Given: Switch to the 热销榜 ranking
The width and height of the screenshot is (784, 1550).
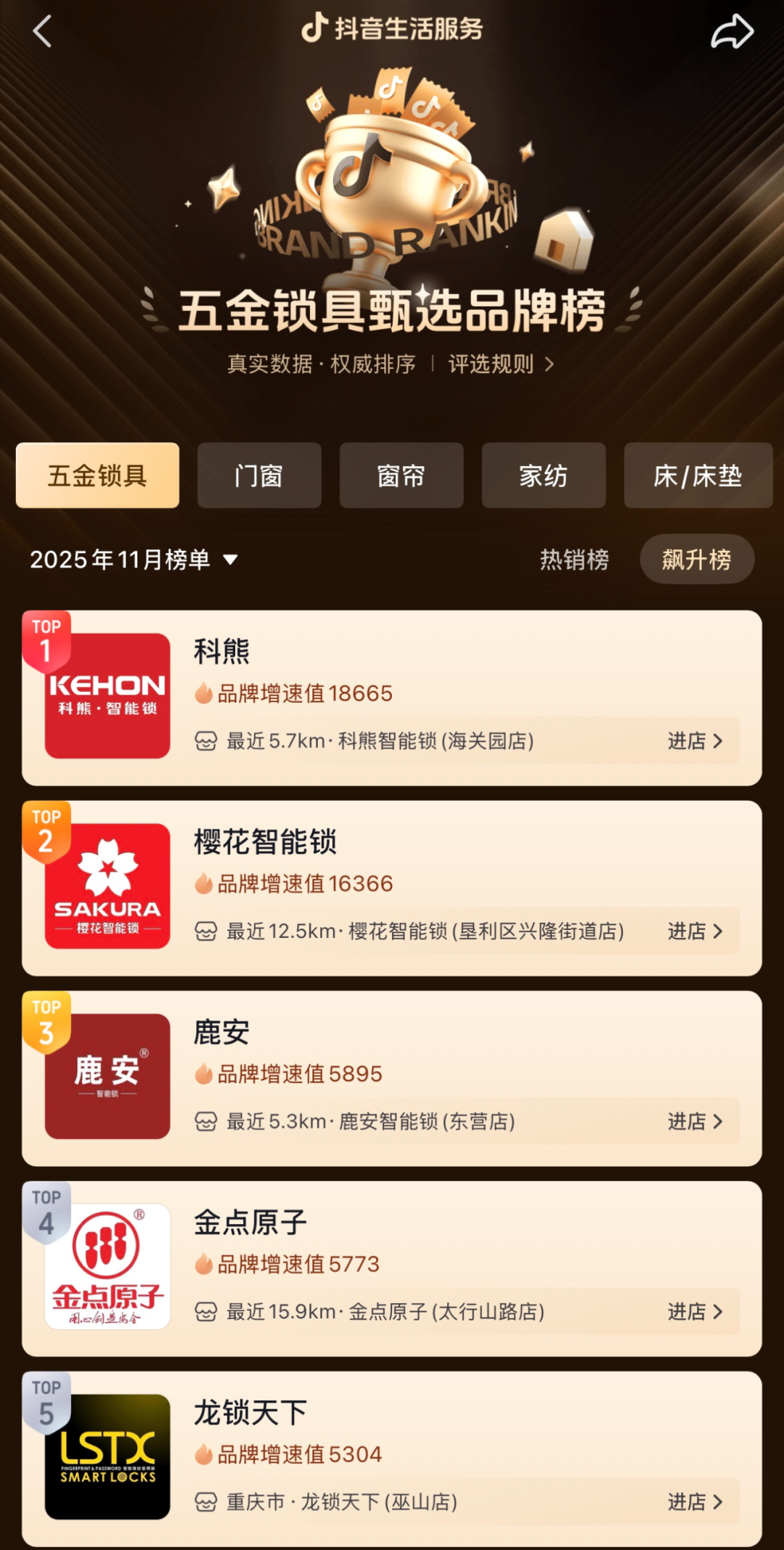Looking at the screenshot, I should [x=574, y=560].
